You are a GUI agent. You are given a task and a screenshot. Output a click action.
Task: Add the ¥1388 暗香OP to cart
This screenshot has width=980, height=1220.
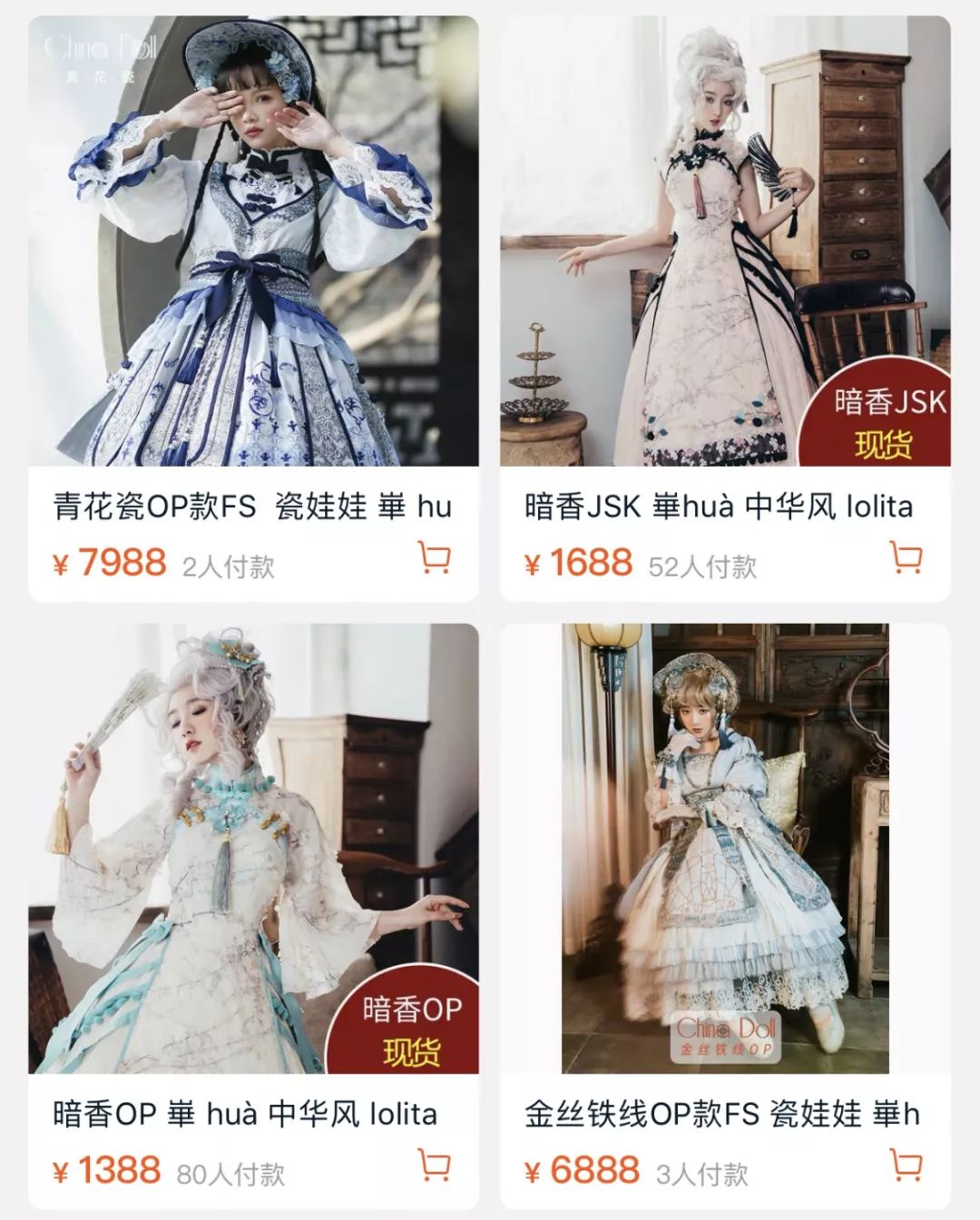pos(435,1165)
